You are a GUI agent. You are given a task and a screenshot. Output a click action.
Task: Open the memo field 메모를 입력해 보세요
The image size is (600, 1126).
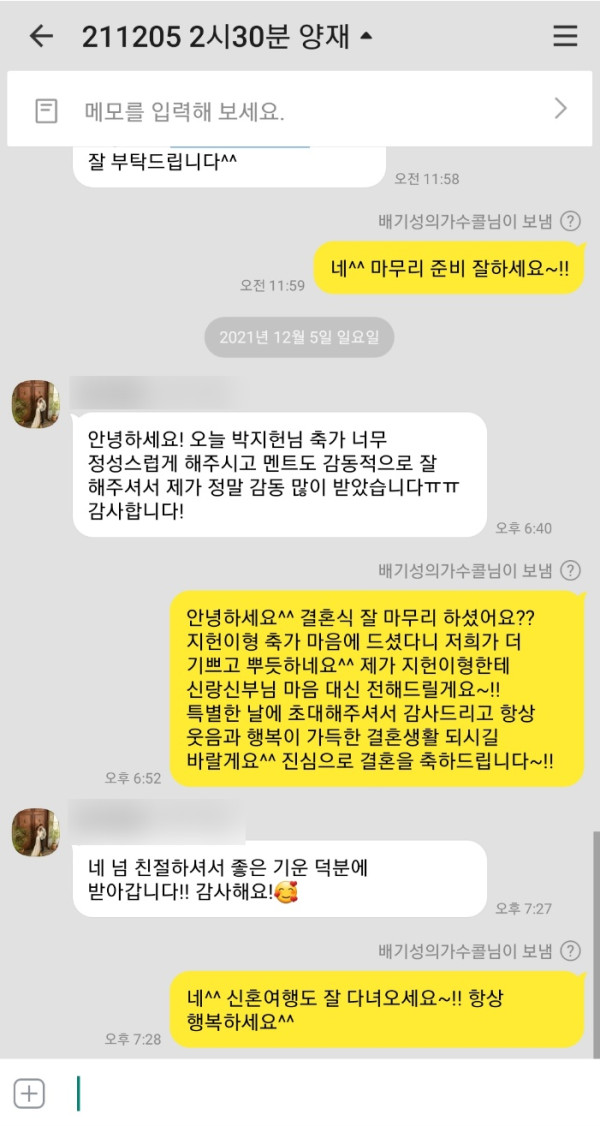coord(300,110)
